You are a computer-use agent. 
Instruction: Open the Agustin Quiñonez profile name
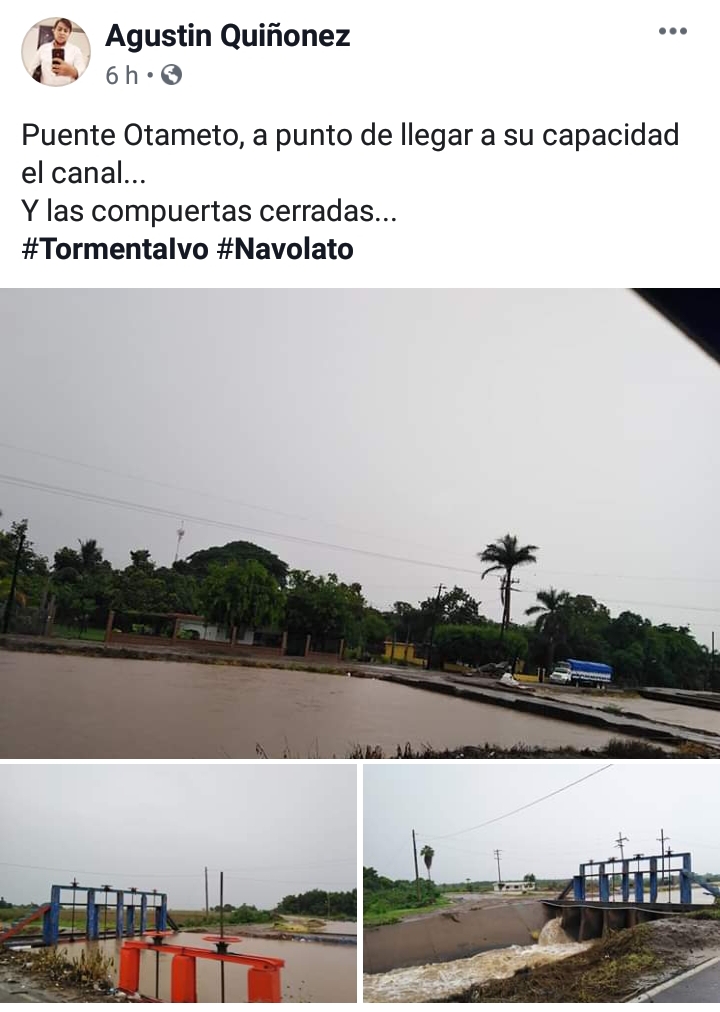click(227, 36)
